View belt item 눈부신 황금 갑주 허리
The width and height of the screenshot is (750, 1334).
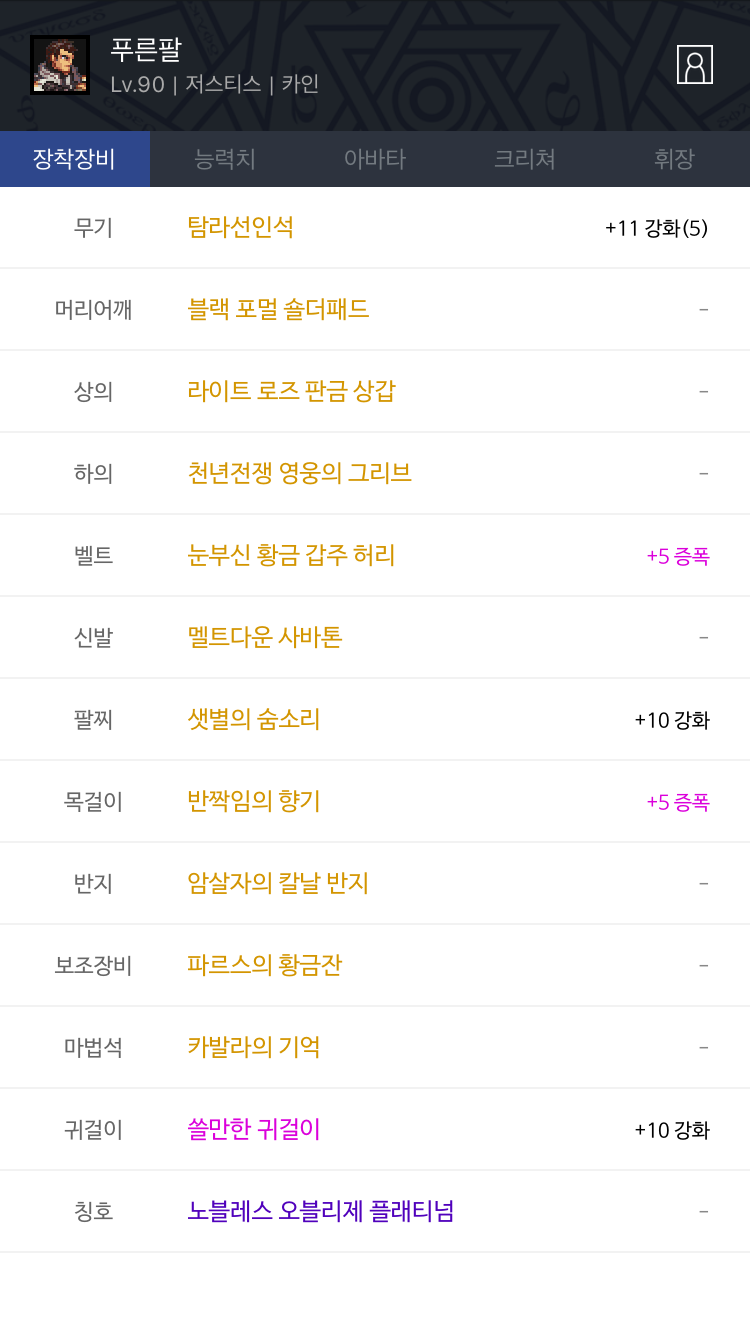[292, 555]
